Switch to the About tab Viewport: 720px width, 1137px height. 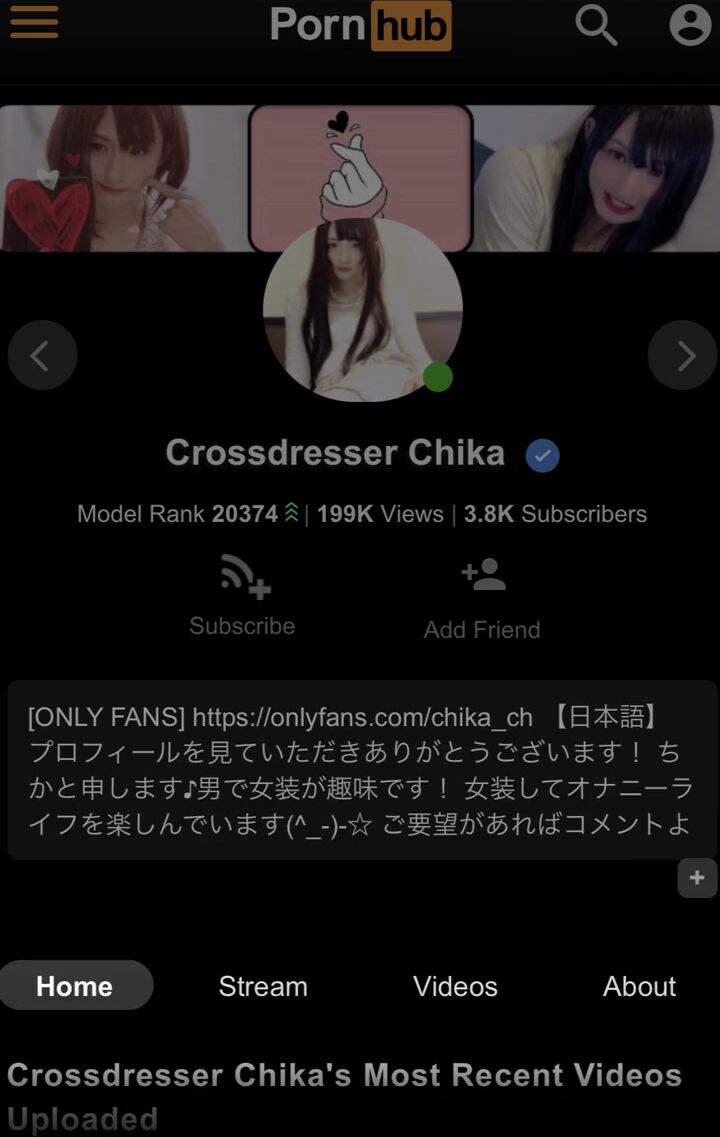[639, 986]
